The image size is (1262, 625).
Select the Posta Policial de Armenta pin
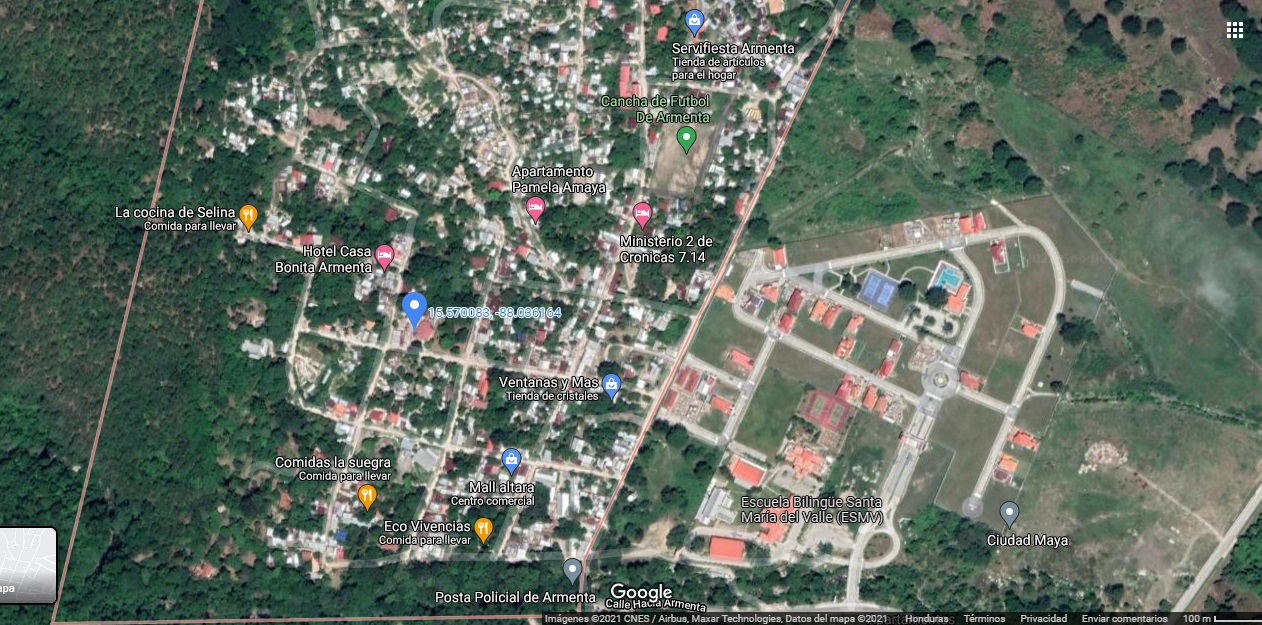(x=572, y=570)
